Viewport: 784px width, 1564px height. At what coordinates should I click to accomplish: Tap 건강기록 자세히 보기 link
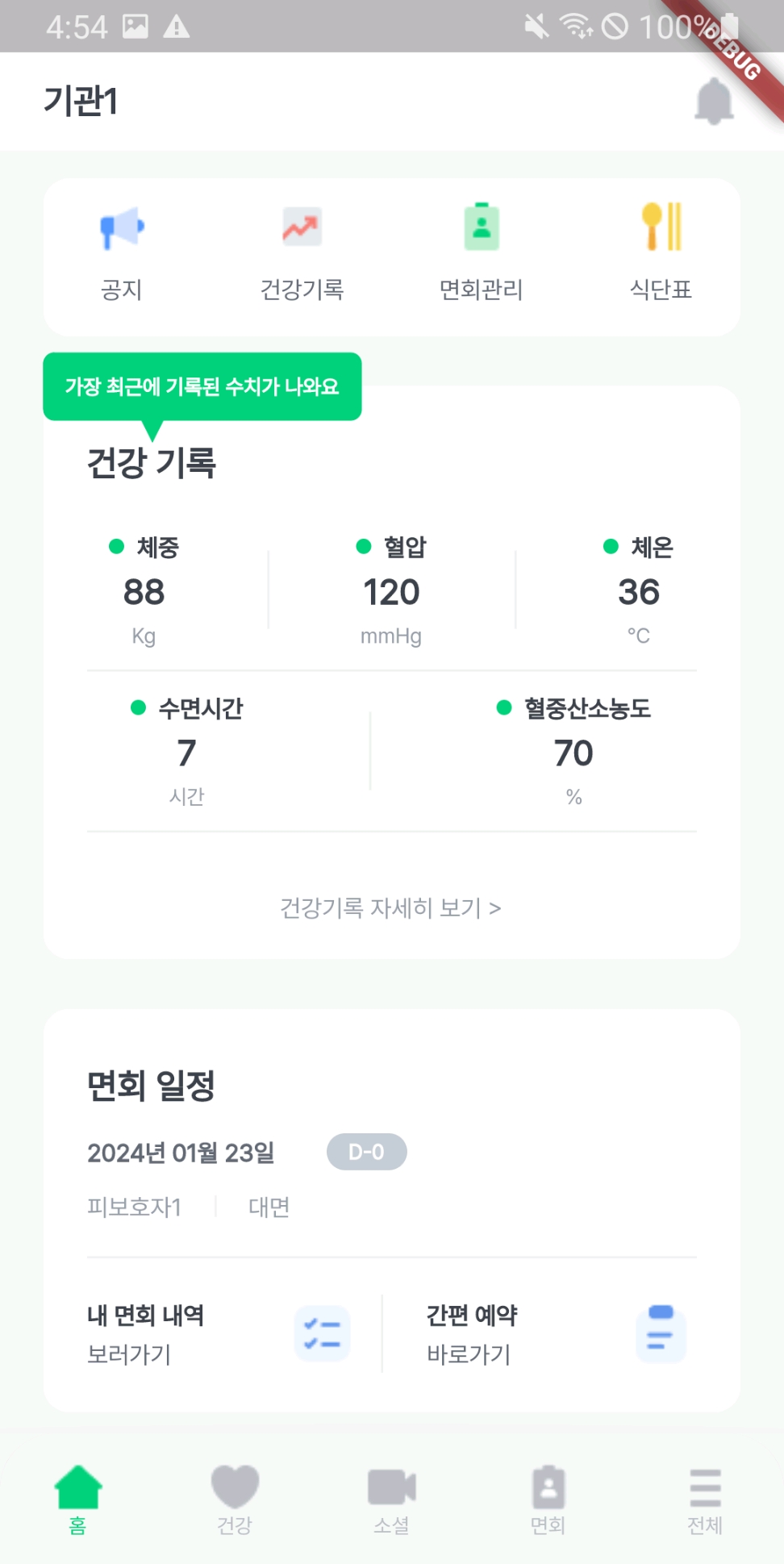click(391, 908)
